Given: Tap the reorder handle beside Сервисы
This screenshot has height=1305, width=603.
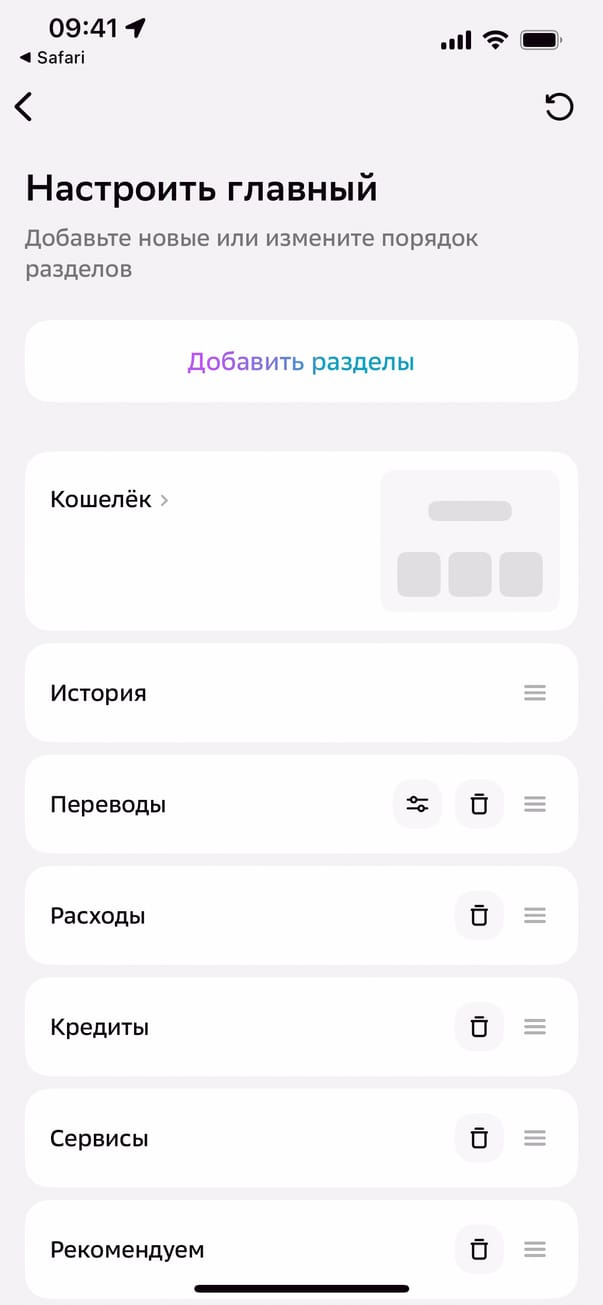Looking at the screenshot, I should 535,1137.
